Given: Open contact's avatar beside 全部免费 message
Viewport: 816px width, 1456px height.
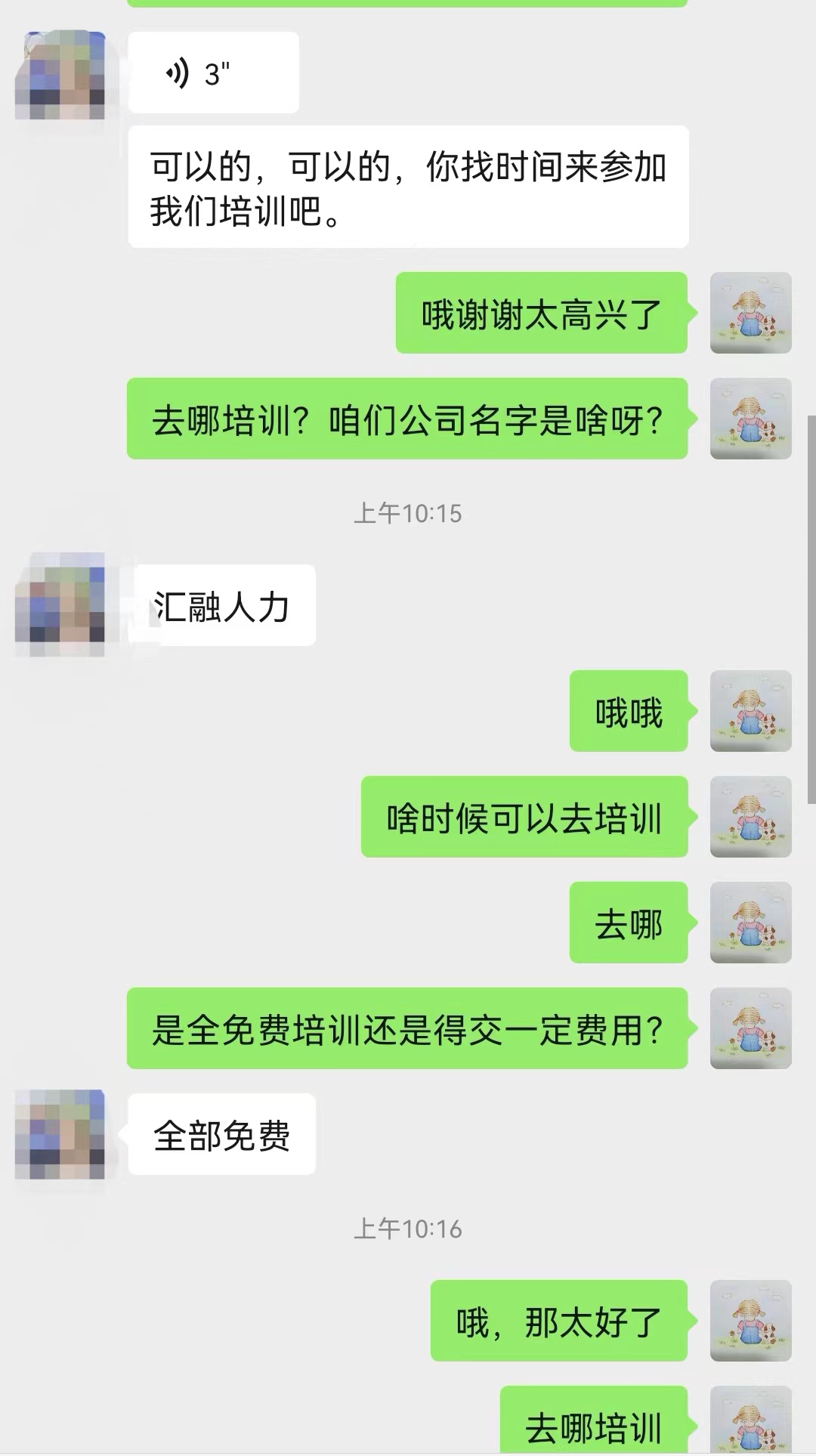Looking at the screenshot, I should (60, 1134).
